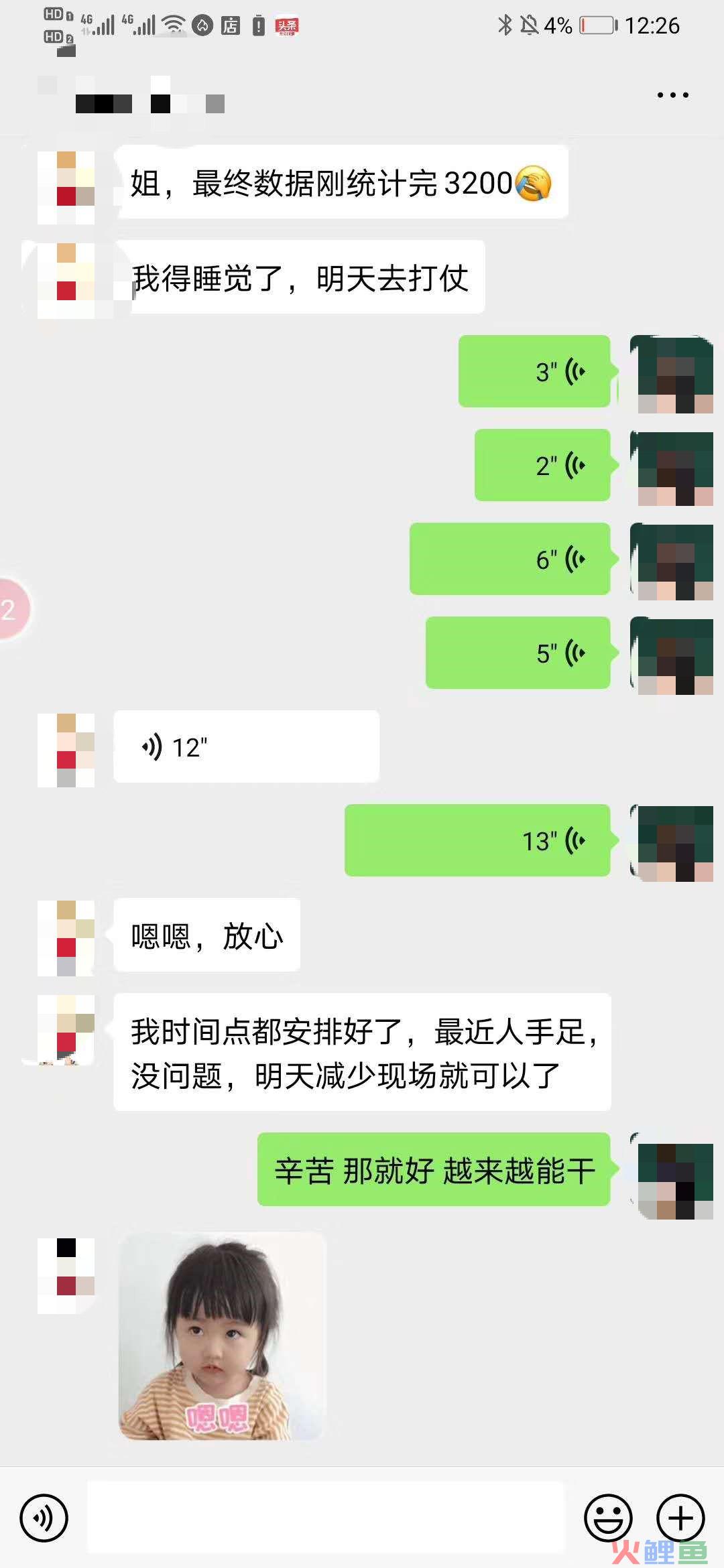Play the 5" sent voice message
The width and height of the screenshot is (724, 1568).
tap(518, 653)
